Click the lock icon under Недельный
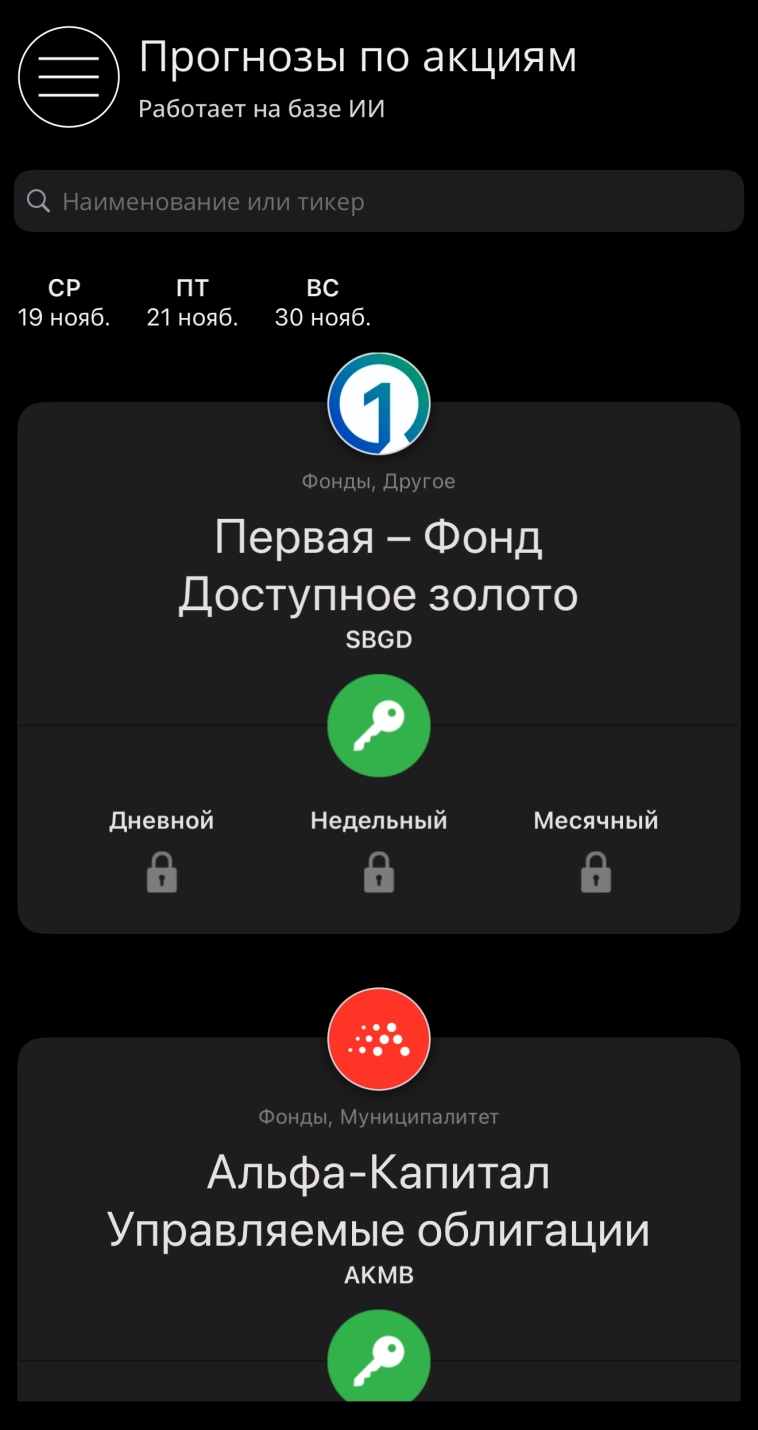758x1430 pixels. (378, 871)
